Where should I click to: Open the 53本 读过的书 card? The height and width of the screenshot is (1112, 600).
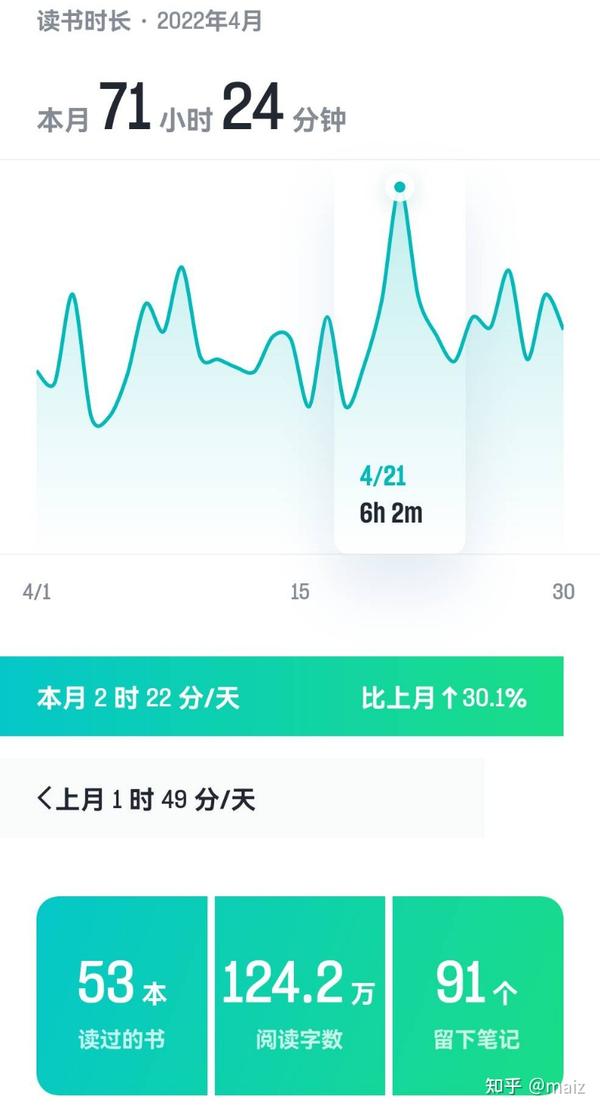click(x=122, y=995)
